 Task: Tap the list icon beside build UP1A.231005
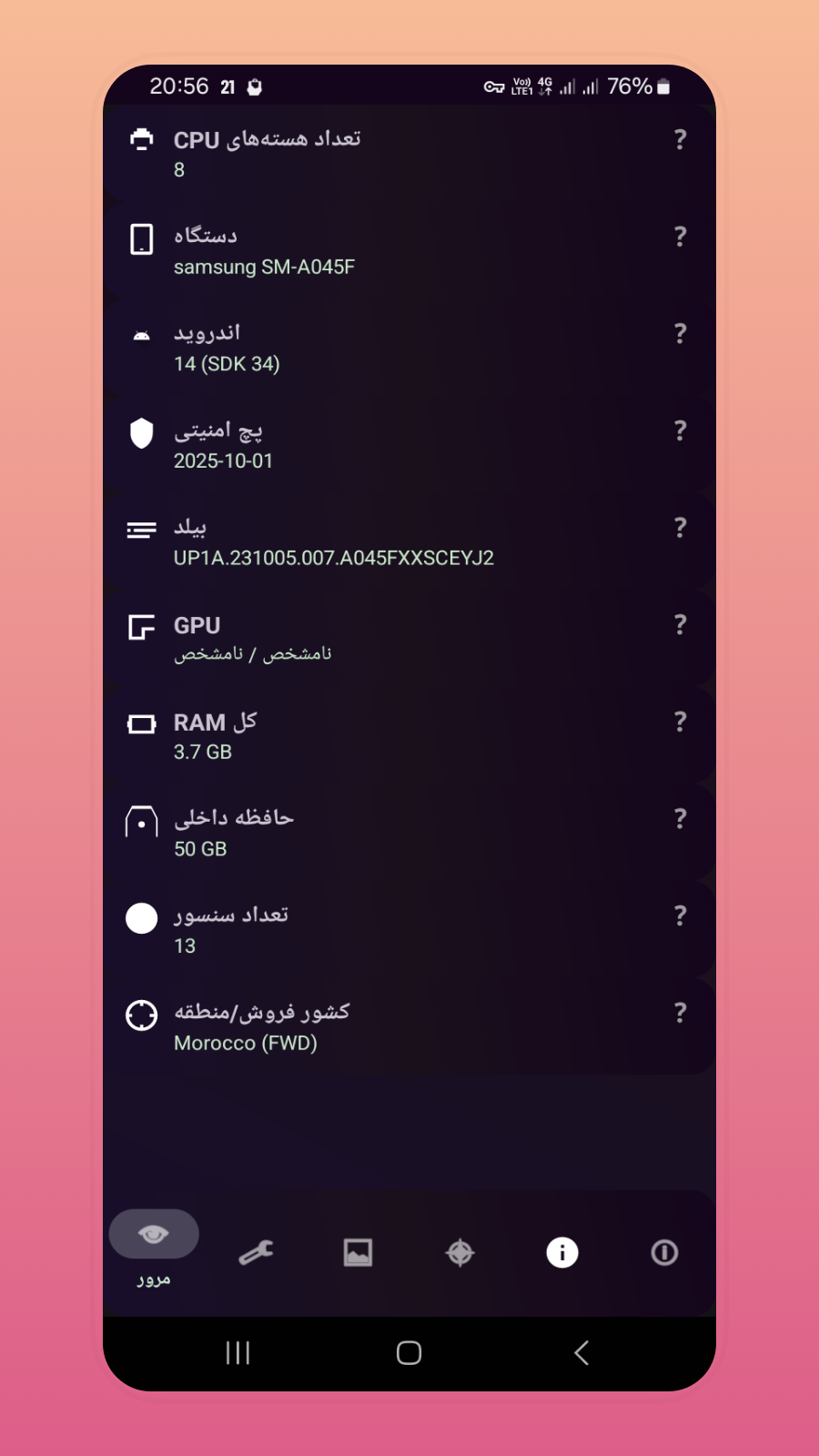click(x=142, y=529)
